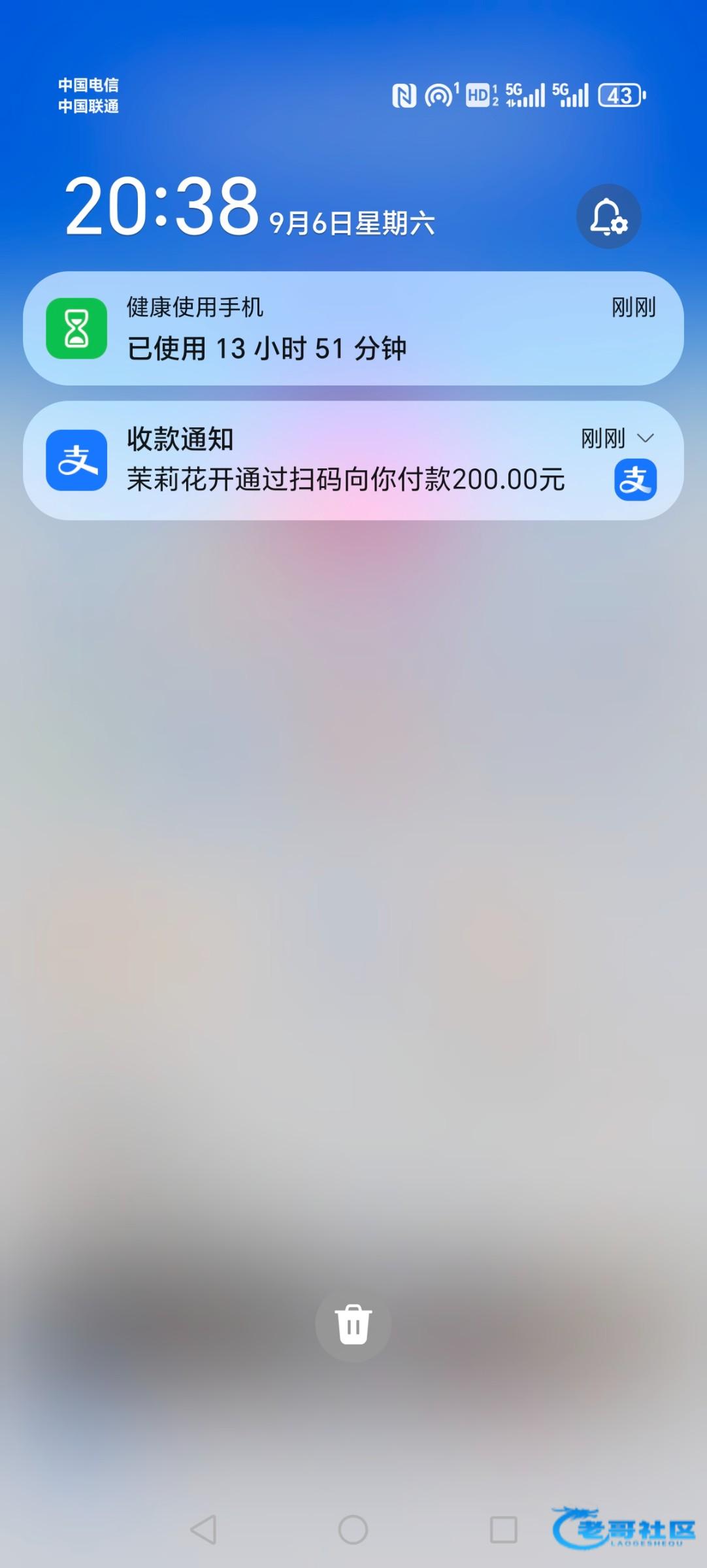The width and height of the screenshot is (707, 1568).
Task: Go back using navigation bar
Action: [203, 1529]
